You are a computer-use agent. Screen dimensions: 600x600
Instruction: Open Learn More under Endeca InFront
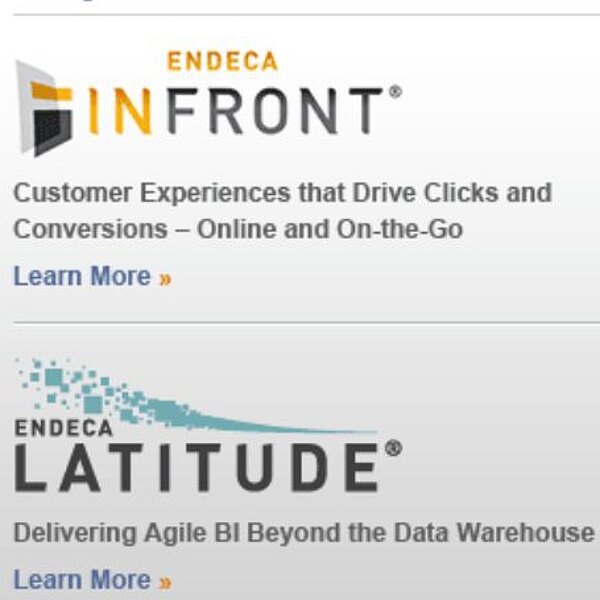point(91,276)
